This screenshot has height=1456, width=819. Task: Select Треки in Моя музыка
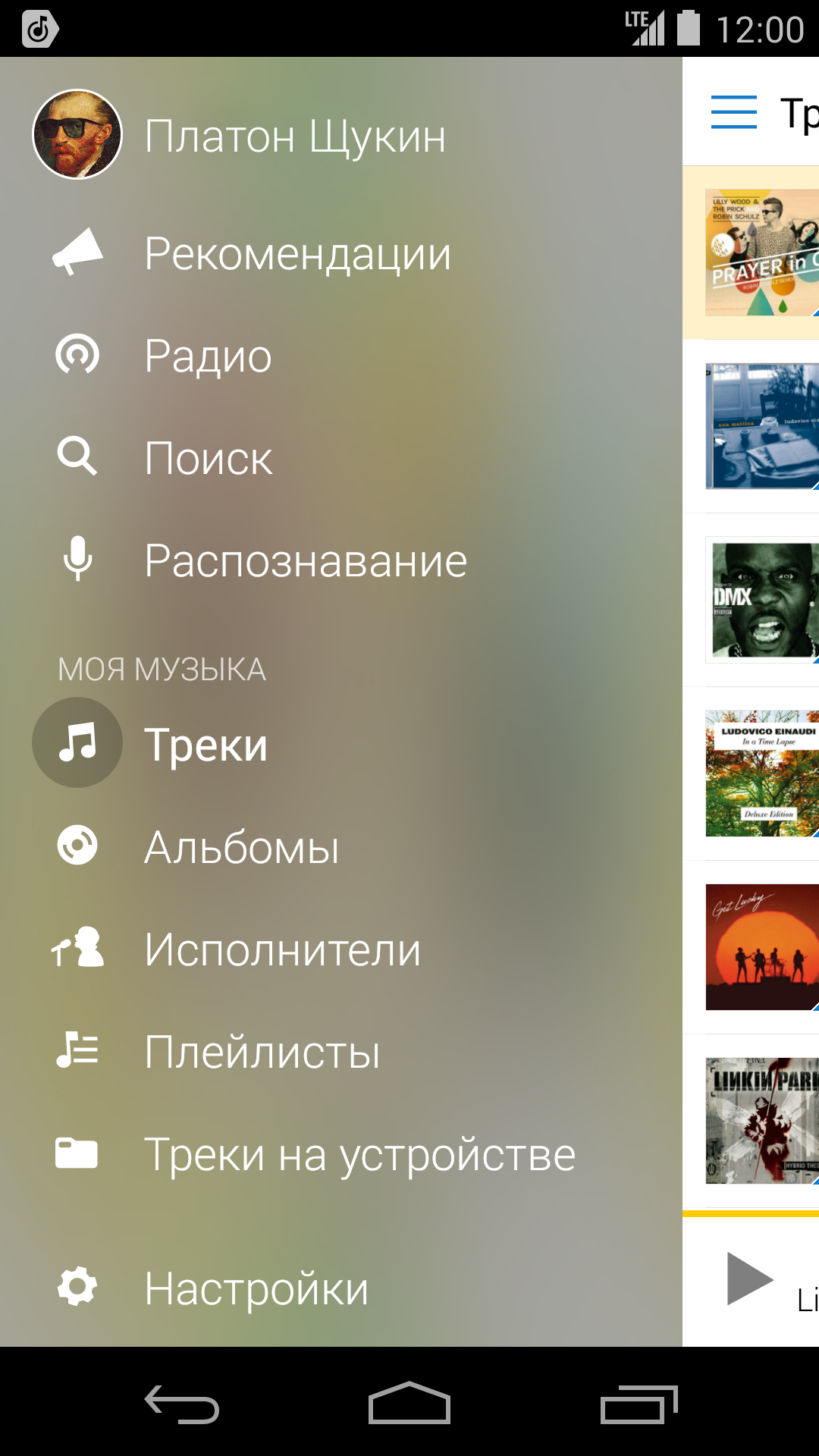(x=206, y=744)
